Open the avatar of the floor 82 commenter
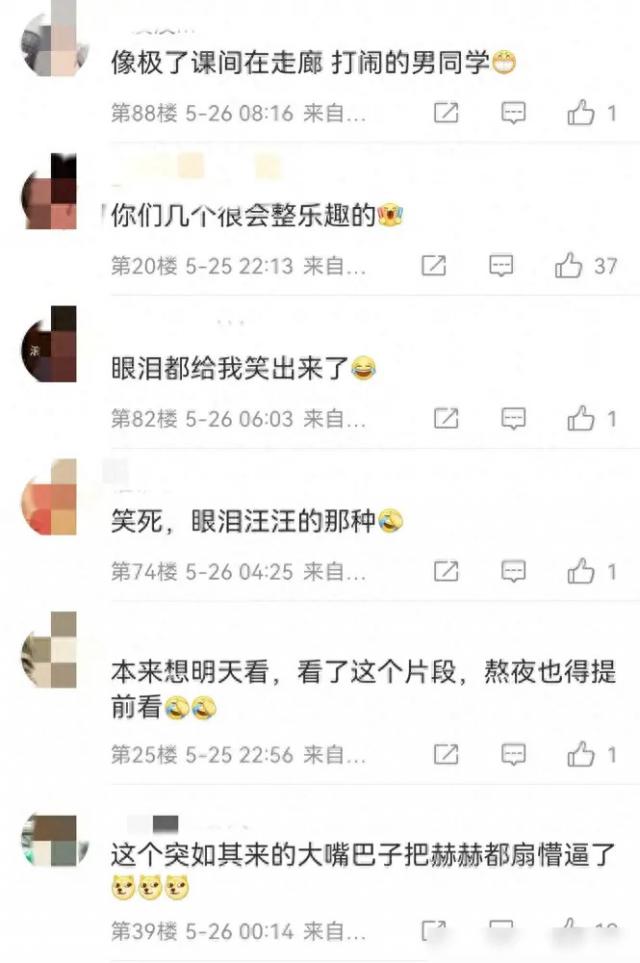Screen dimensions: 640x963 click(50, 345)
